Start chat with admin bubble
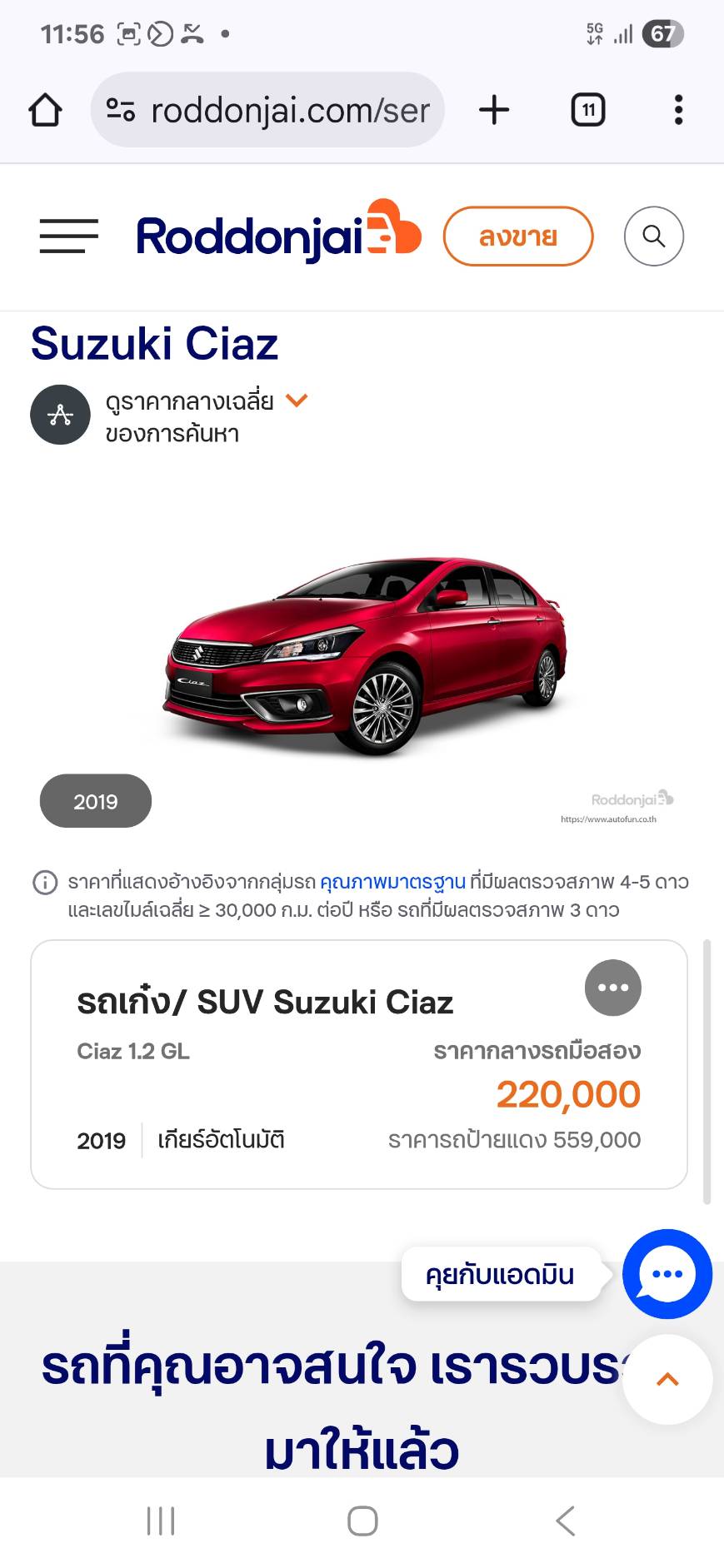The height and width of the screenshot is (1568, 724). click(x=667, y=1274)
